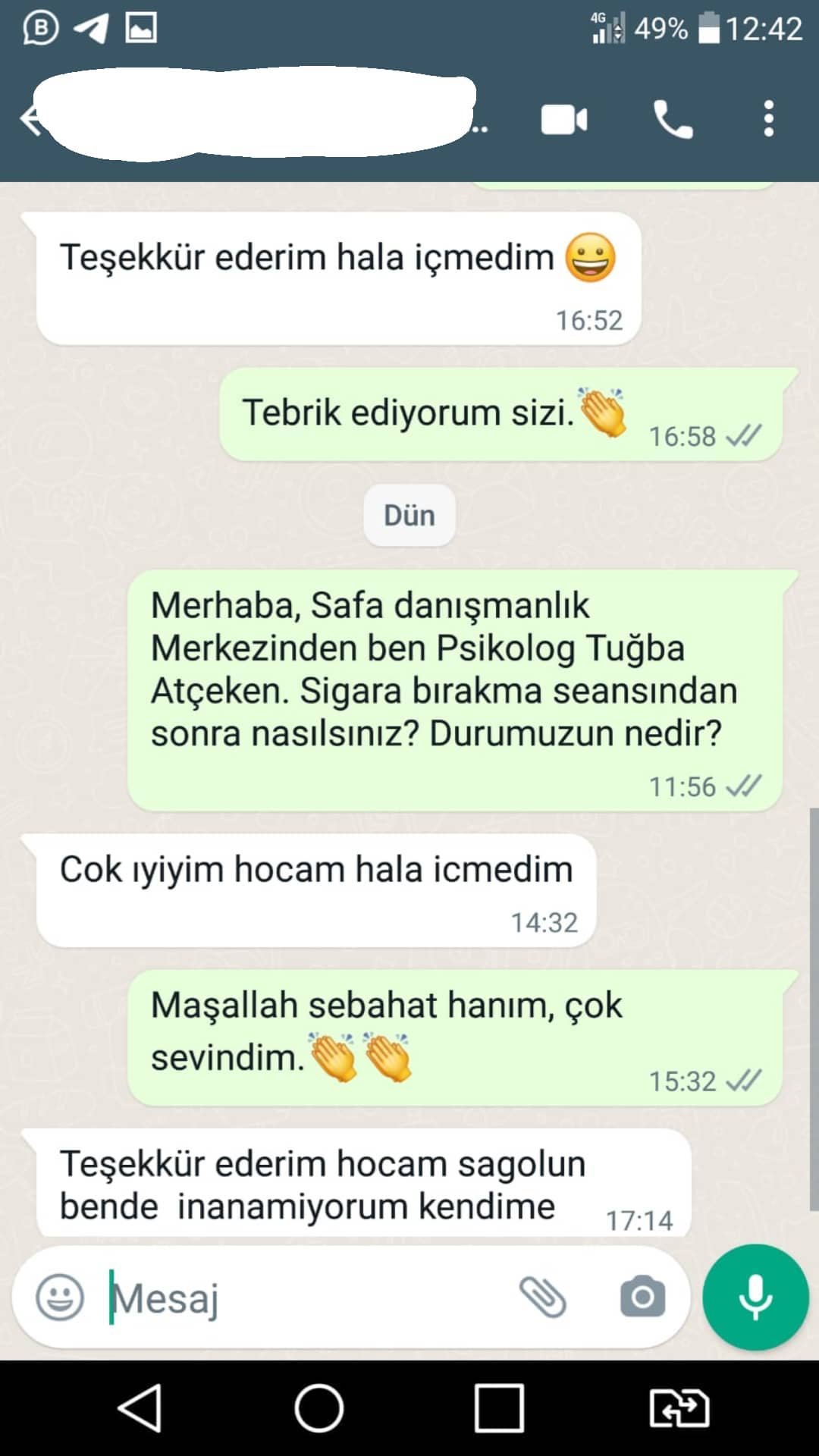Tap the Mesaj text field
819x1456 pixels.
point(303,1297)
